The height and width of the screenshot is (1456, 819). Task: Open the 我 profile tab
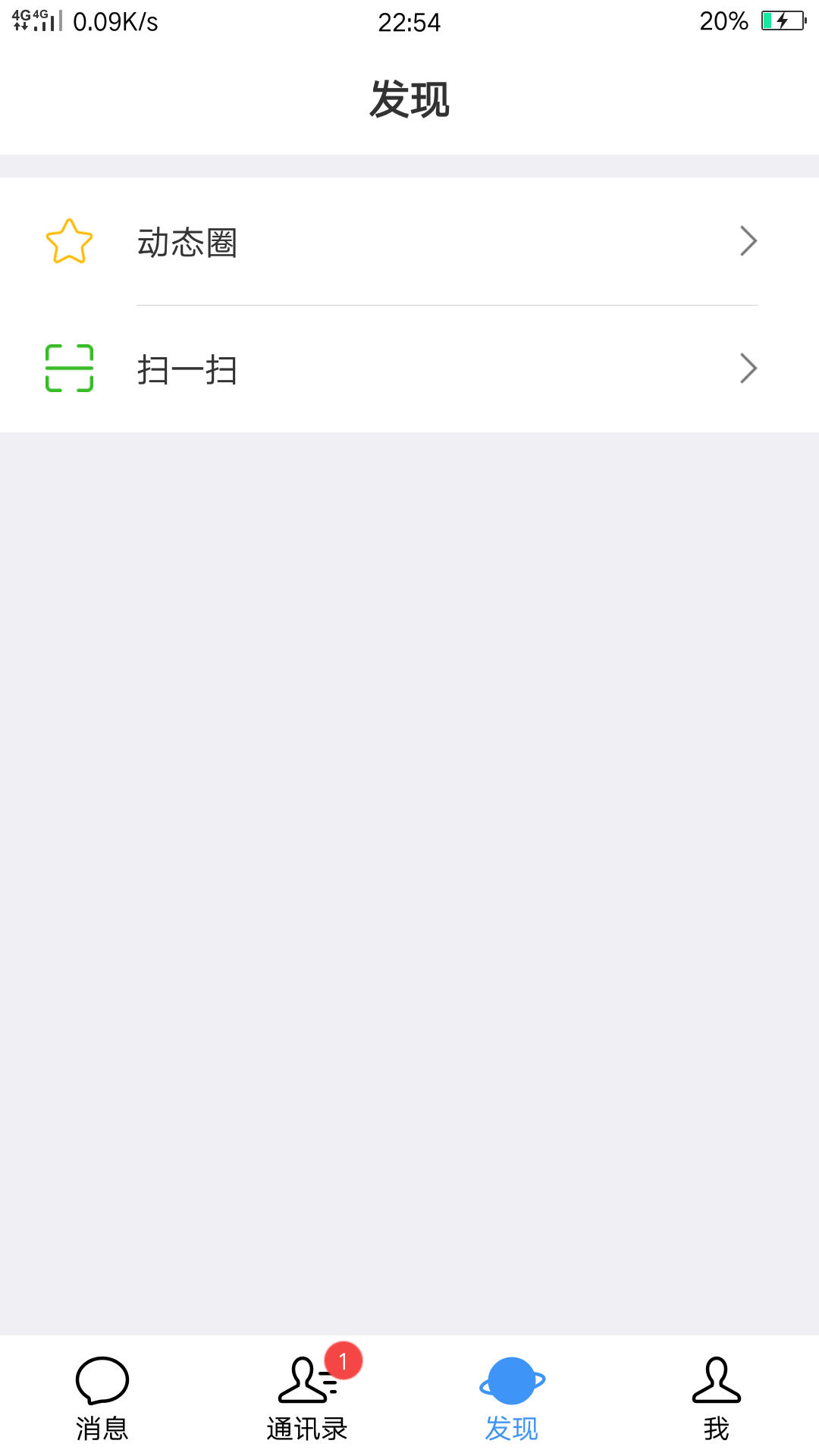click(x=716, y=1397)
